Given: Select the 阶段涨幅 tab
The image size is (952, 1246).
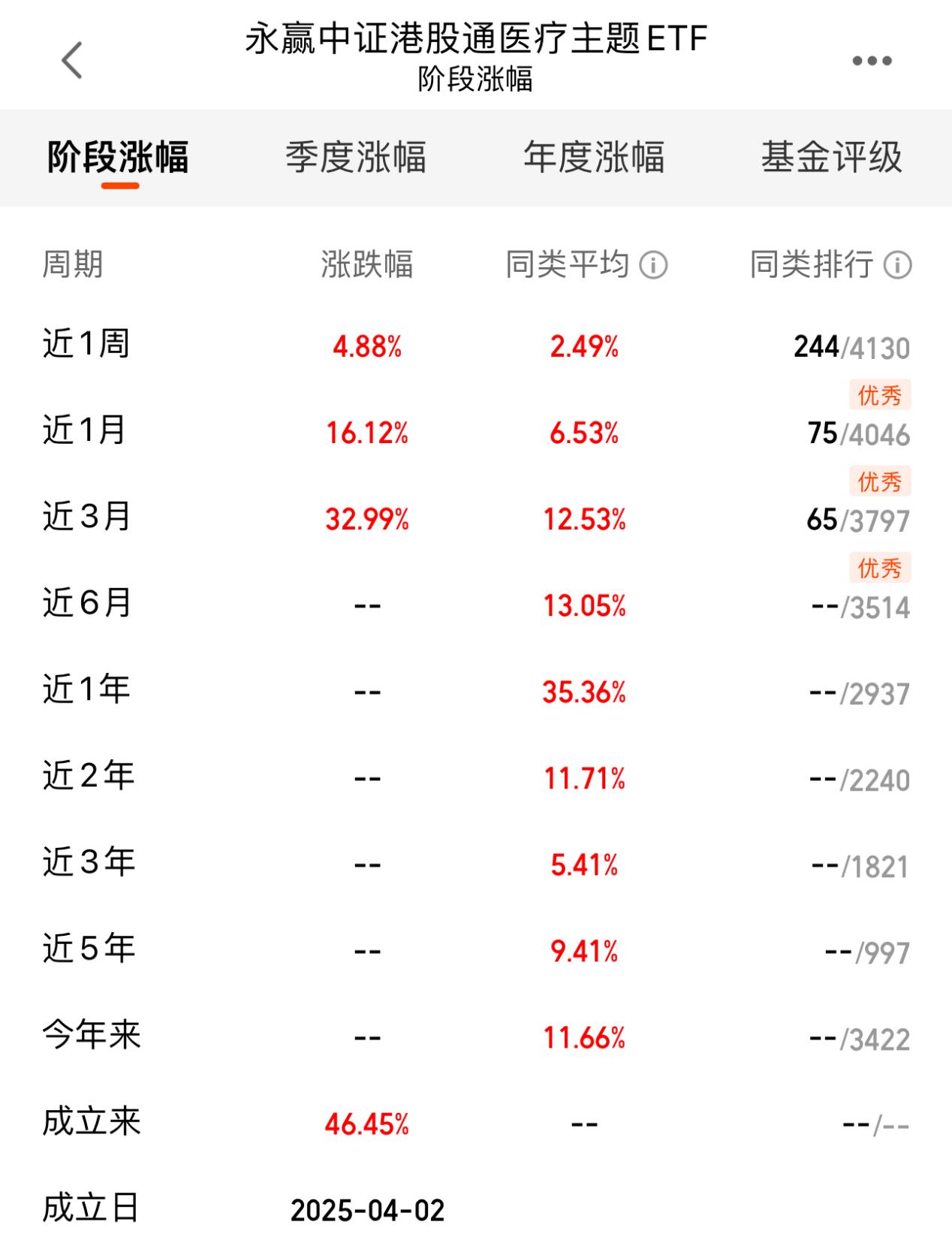Looking at the screenshot, I should 119,155.
